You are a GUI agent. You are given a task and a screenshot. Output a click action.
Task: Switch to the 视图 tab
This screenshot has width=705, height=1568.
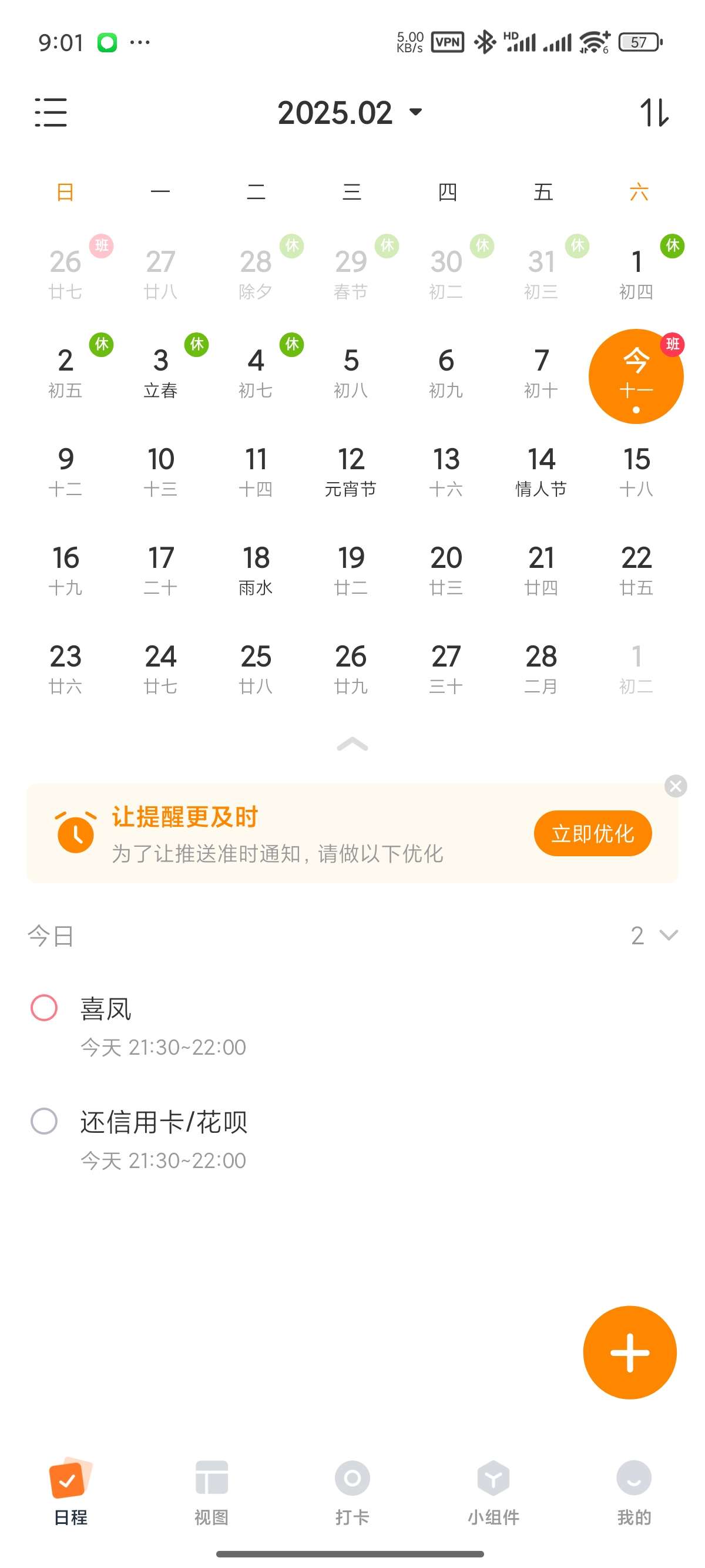[x=211, y=1491]
